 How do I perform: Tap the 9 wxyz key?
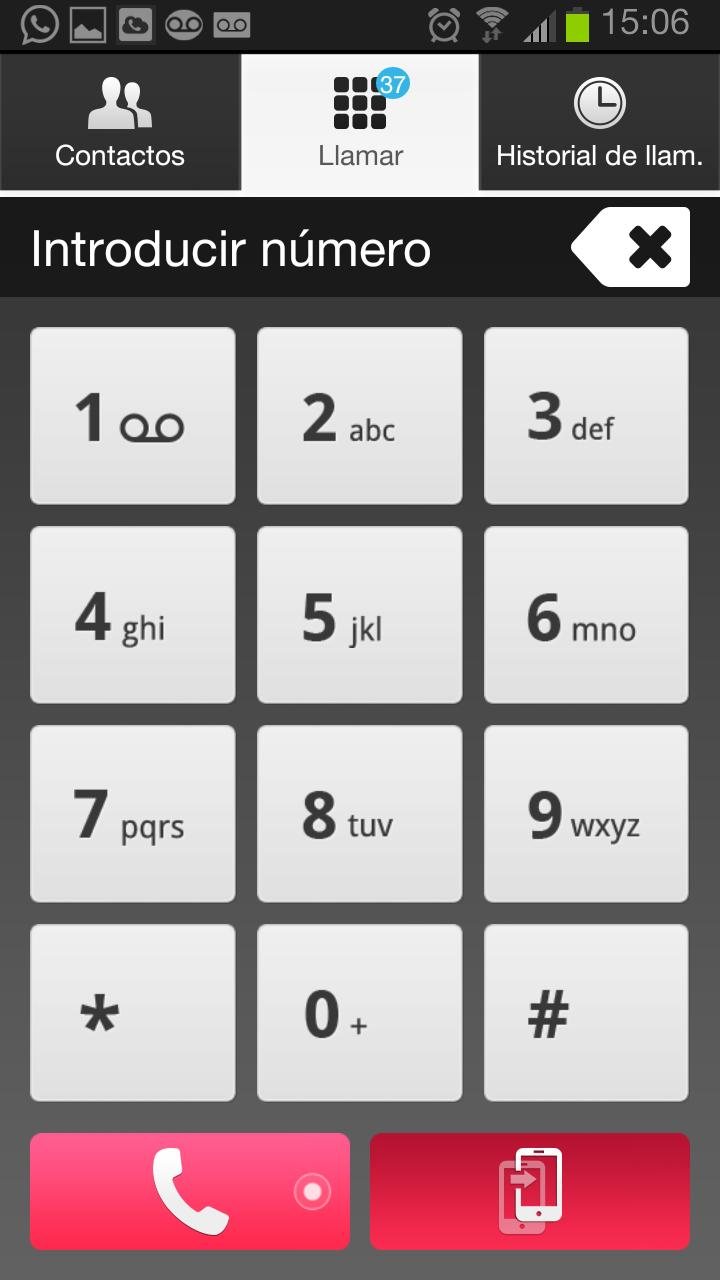[587, 814]
